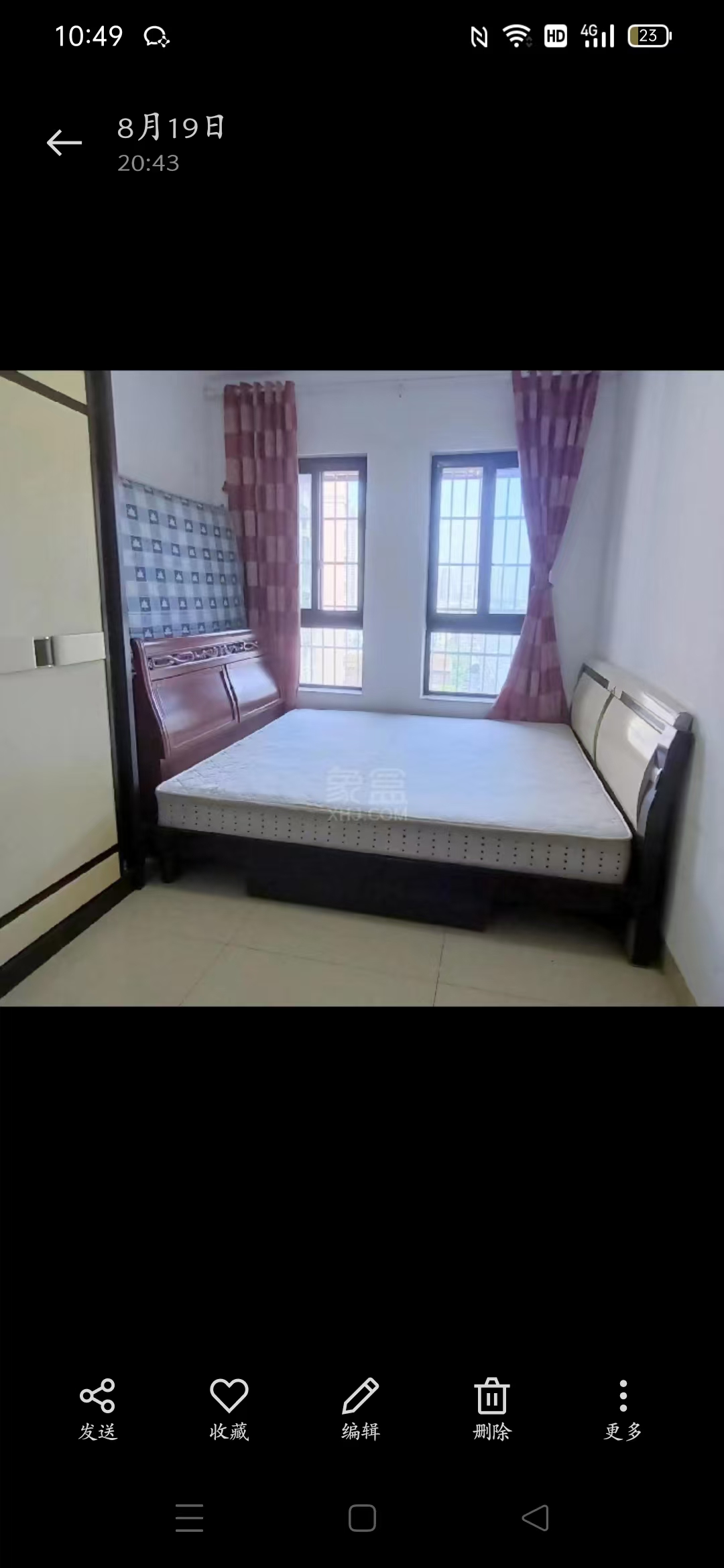Go back from the photo viewer
Screen dimensions: 724x1568
(x=64, y=143)
